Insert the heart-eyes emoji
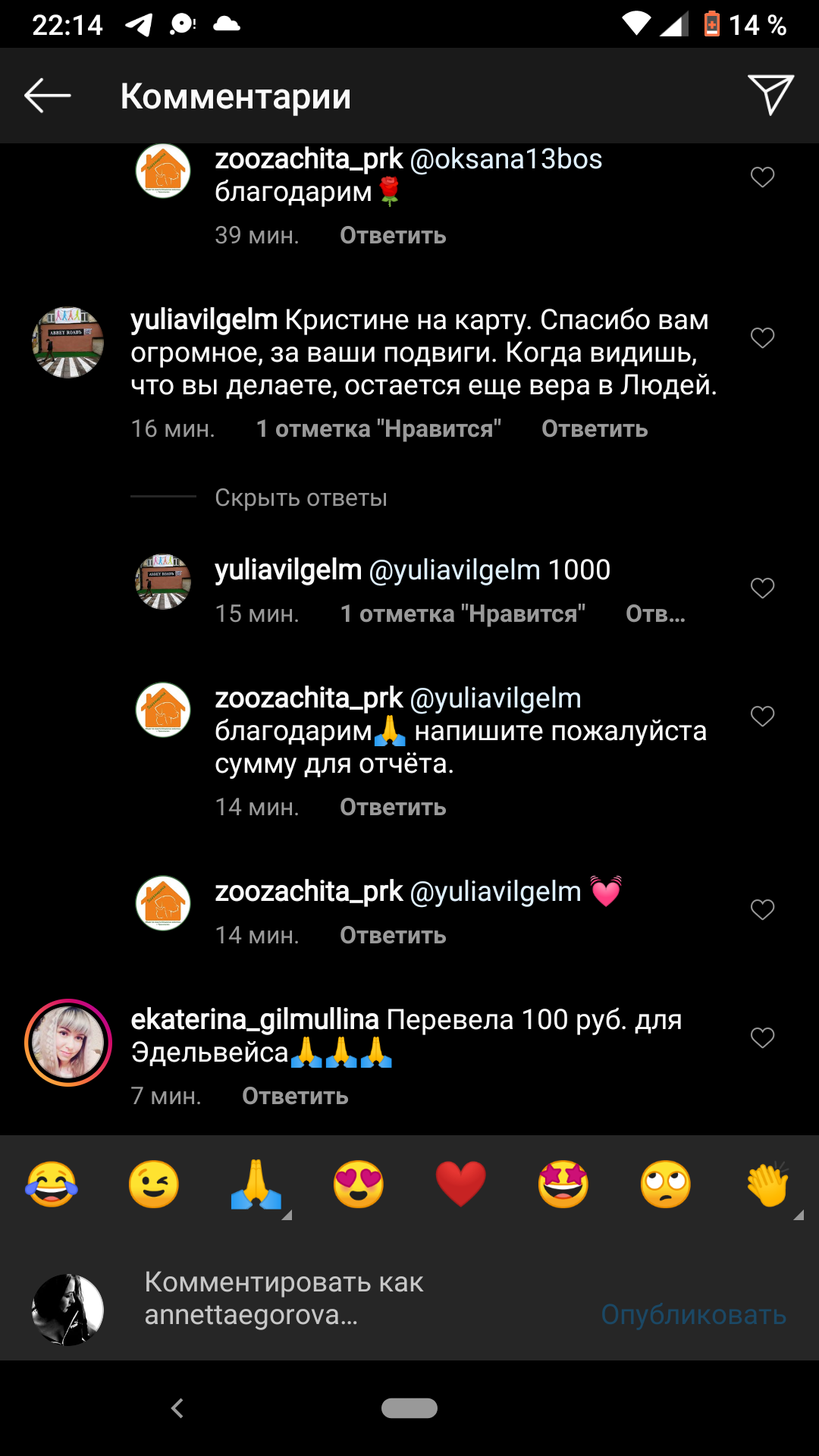 click(x=359, y=1184)
